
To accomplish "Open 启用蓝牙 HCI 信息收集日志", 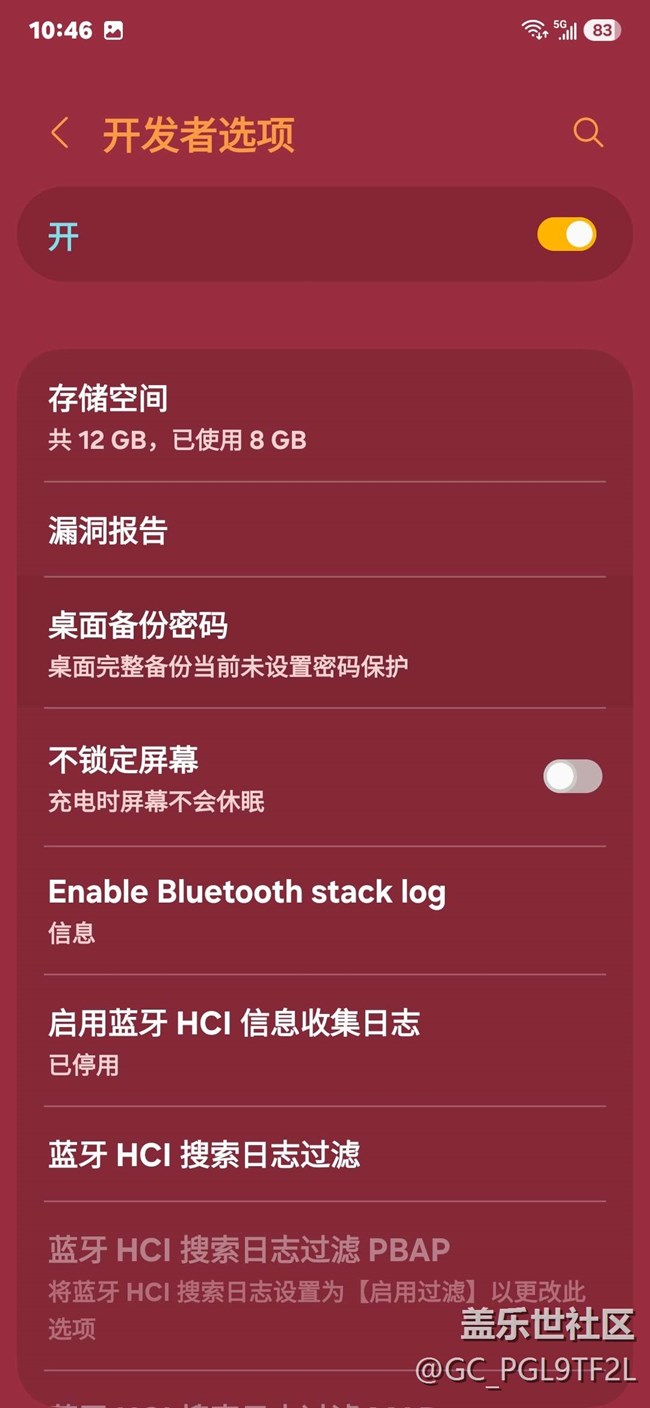I will [324, 1041].
